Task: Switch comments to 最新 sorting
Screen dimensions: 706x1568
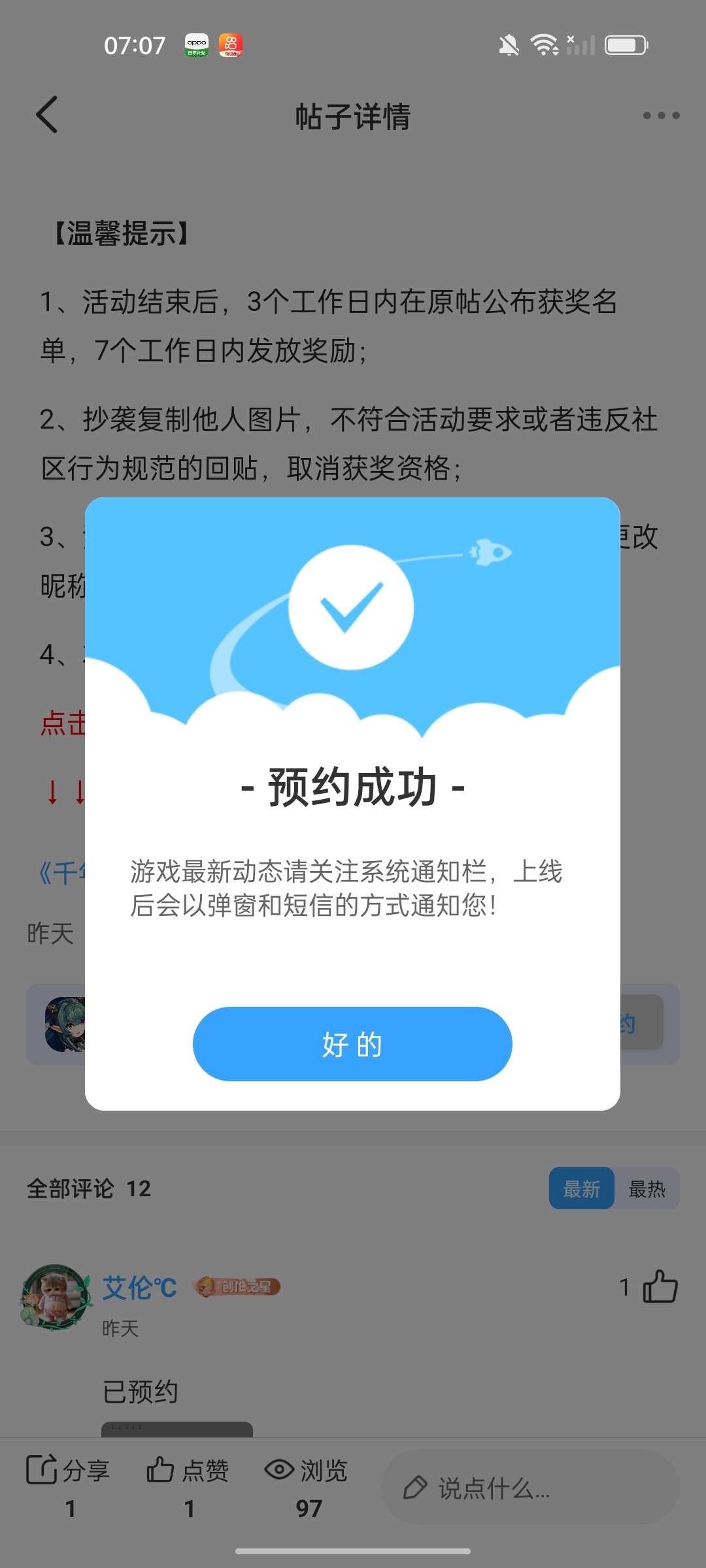Action: 581,1188
